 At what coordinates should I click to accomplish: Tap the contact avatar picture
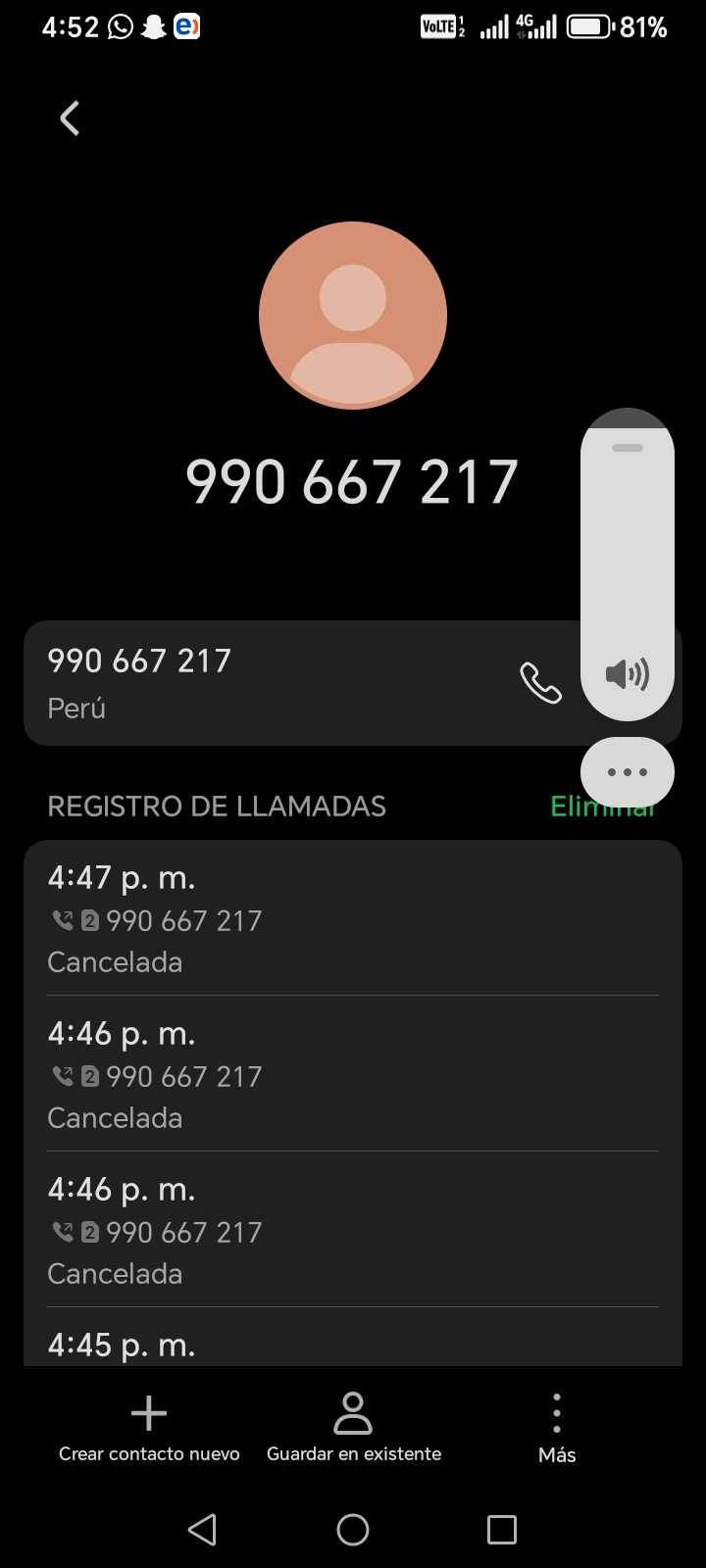point(353,315)
